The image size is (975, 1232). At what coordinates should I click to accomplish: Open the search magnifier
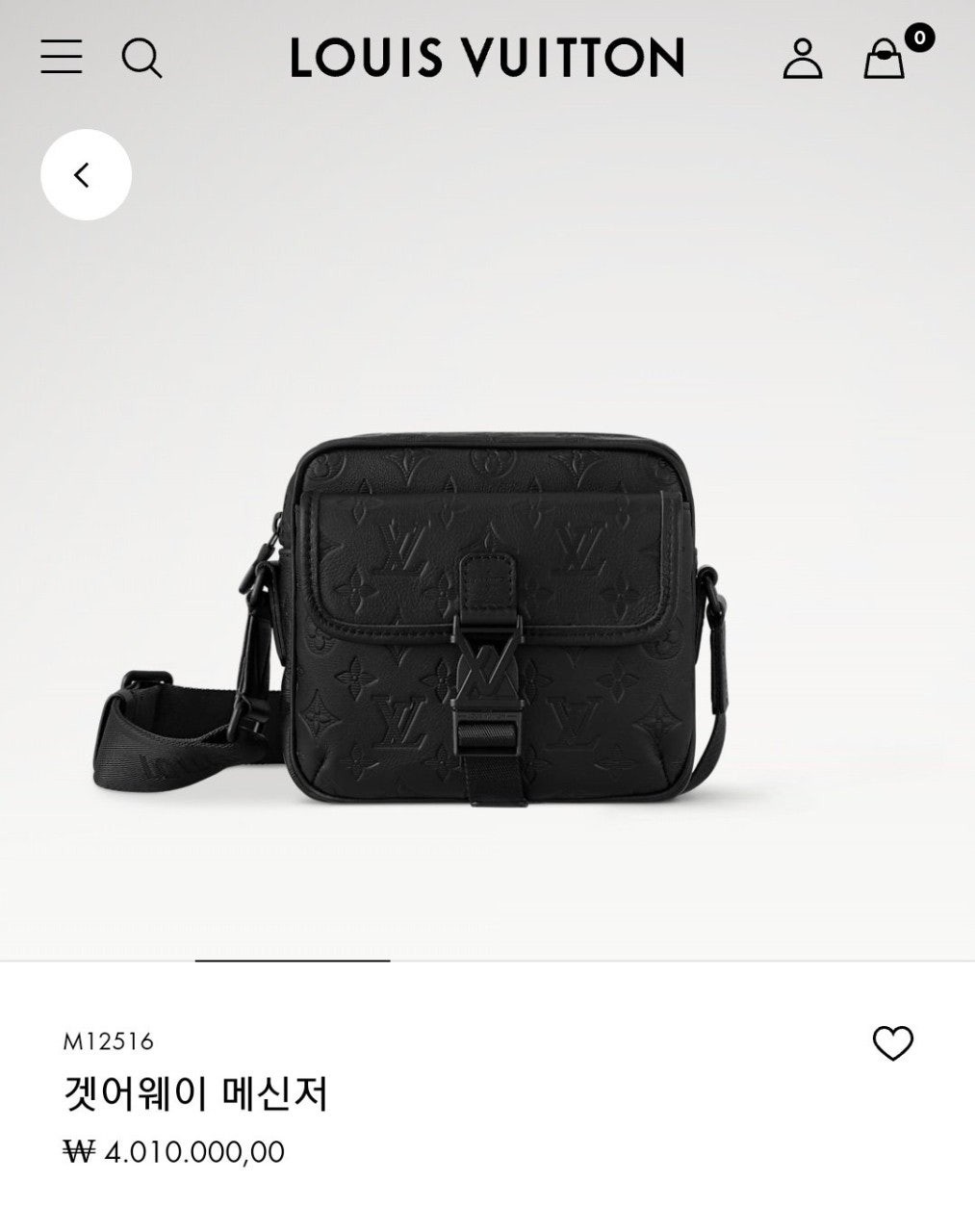tap(141, 58)
